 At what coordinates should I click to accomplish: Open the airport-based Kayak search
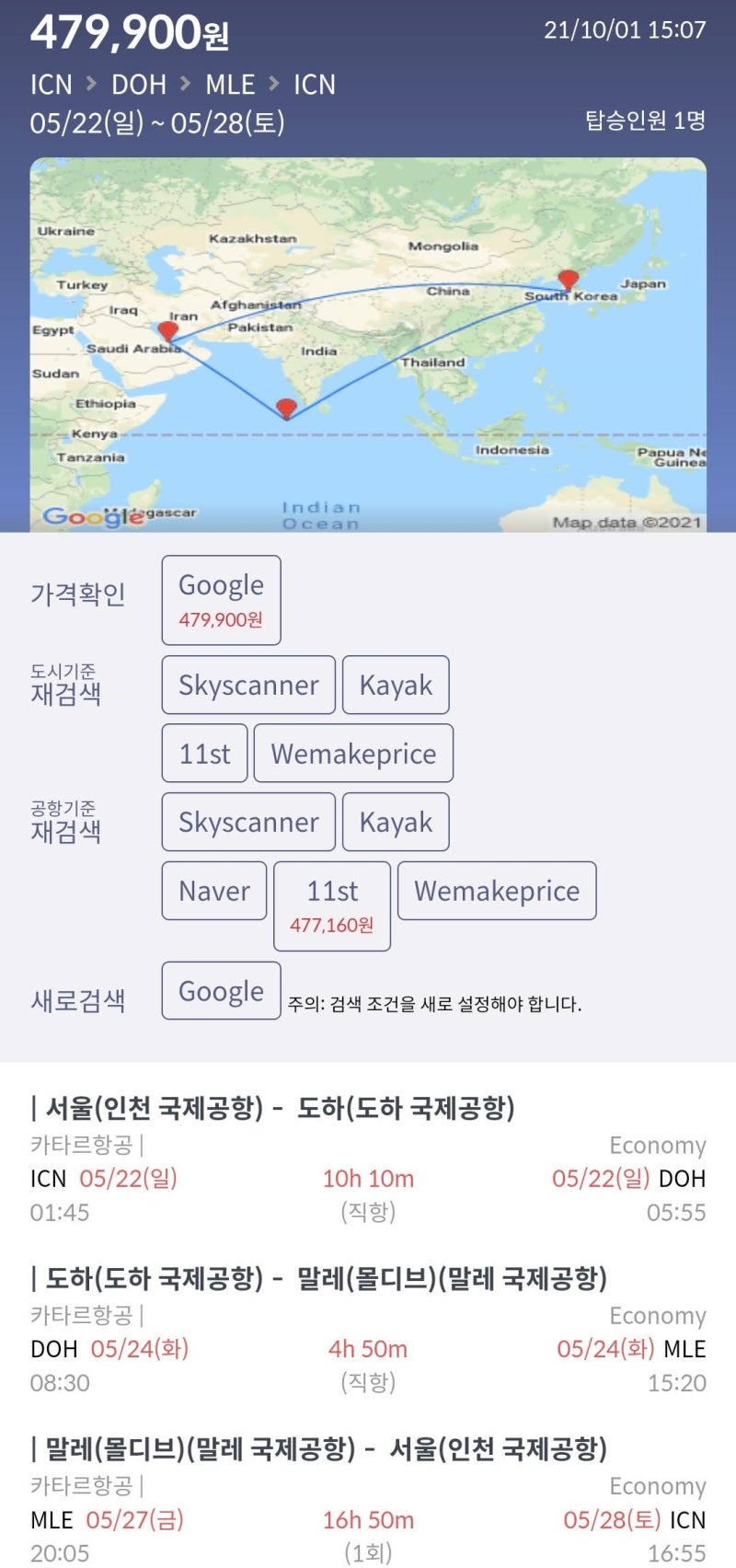click(396, 822)
